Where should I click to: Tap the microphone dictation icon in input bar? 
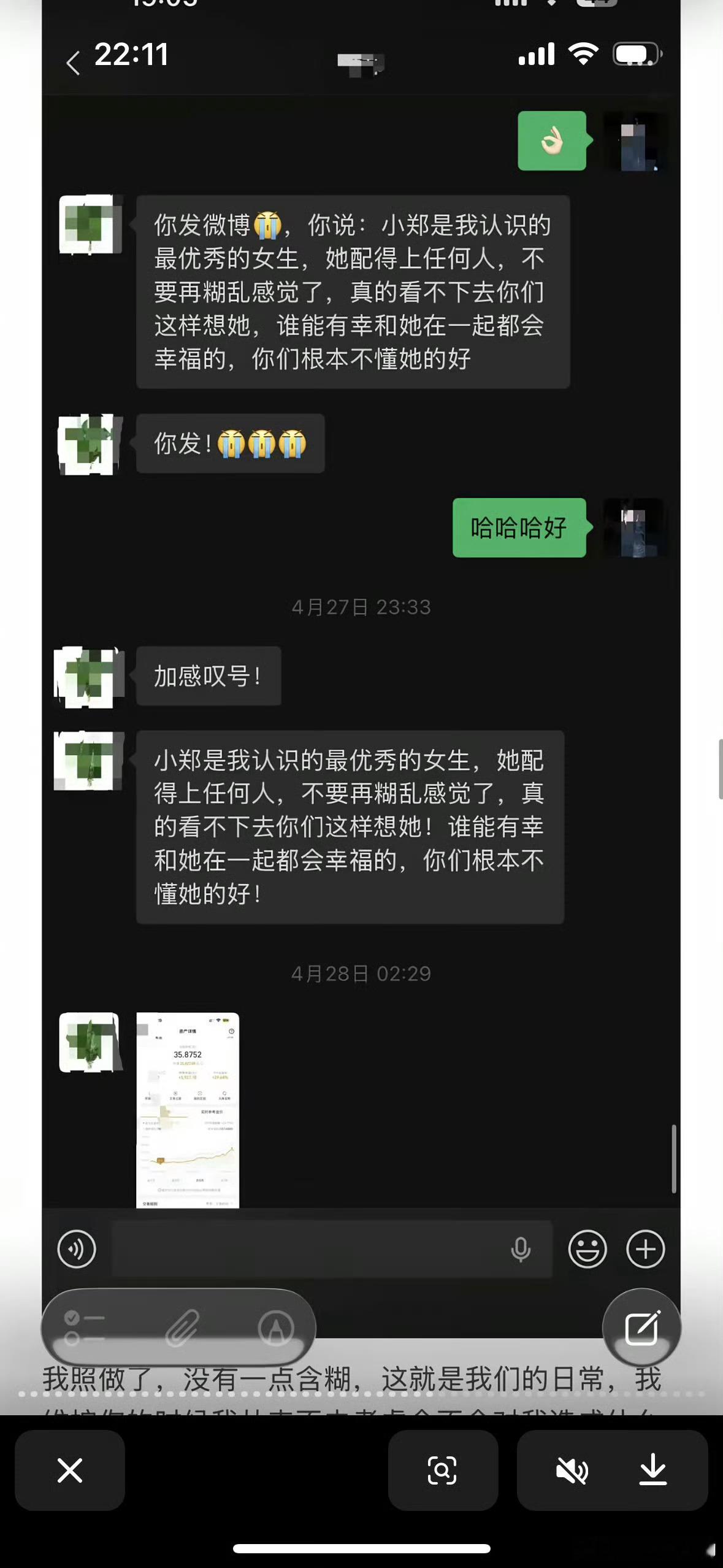520,1249
